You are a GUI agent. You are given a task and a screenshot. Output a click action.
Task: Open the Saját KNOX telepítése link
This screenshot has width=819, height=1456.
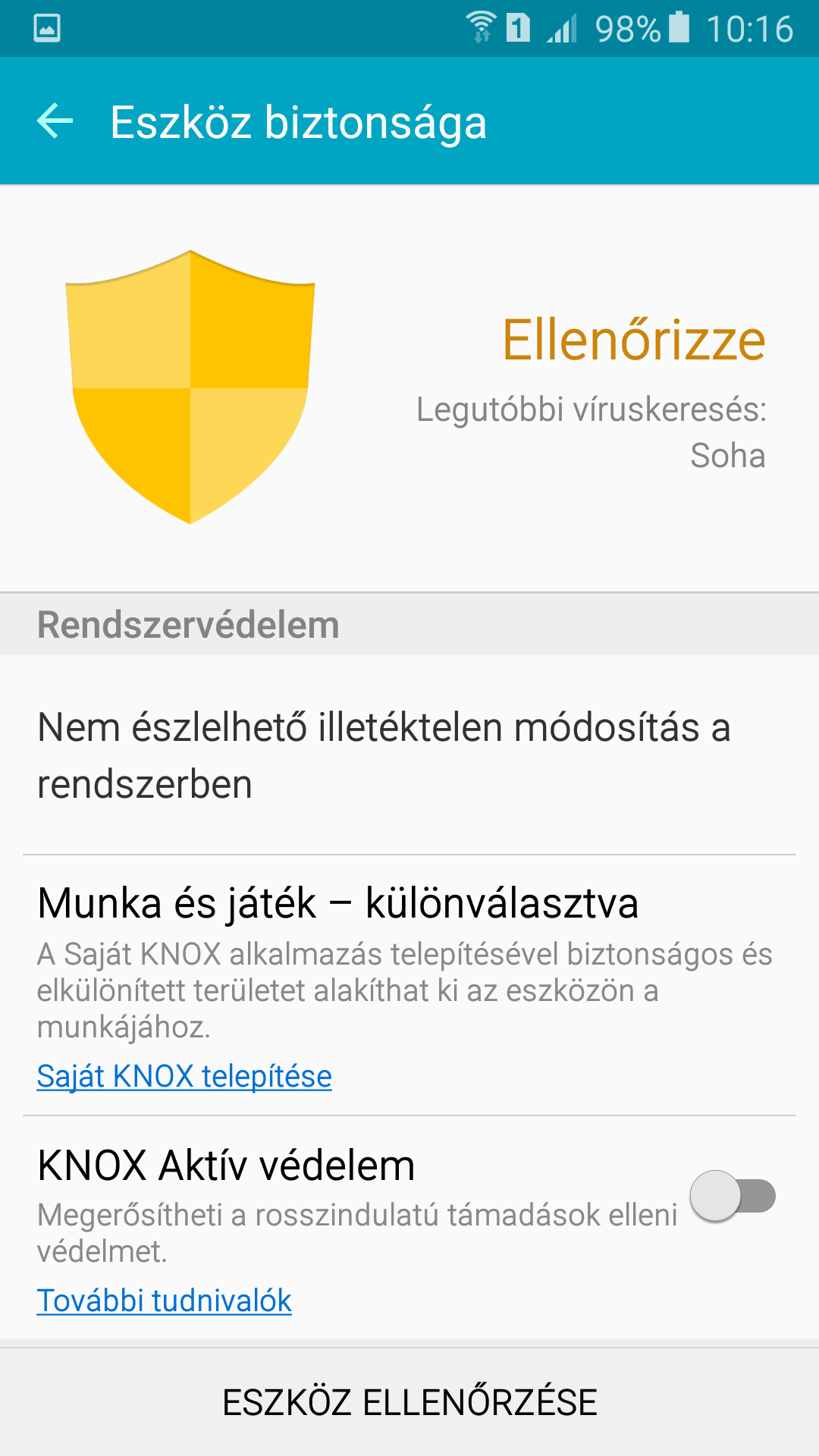184,1076
